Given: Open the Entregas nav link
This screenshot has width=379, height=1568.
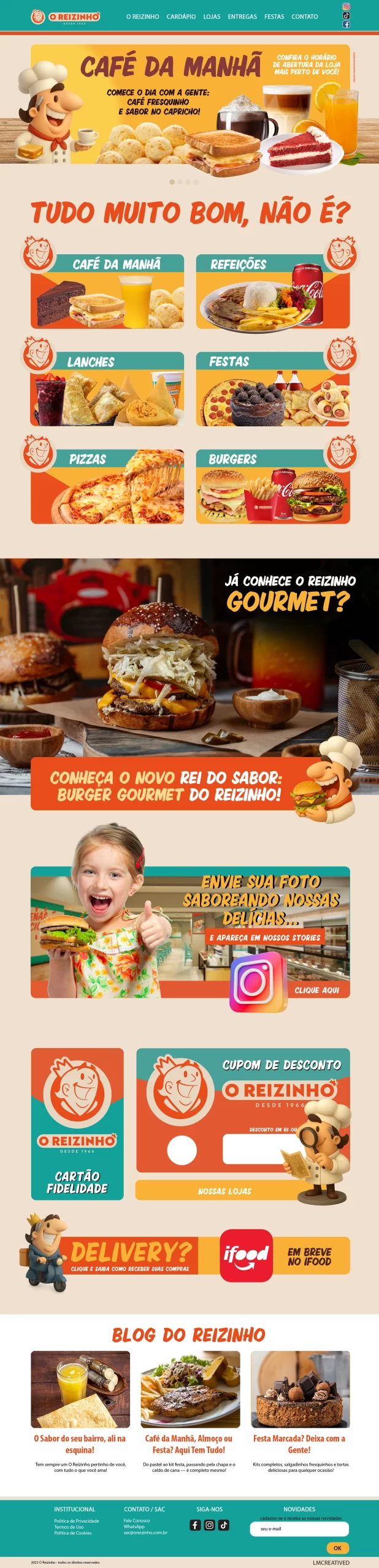Looking at the screenshot, I should pos(242,17).
